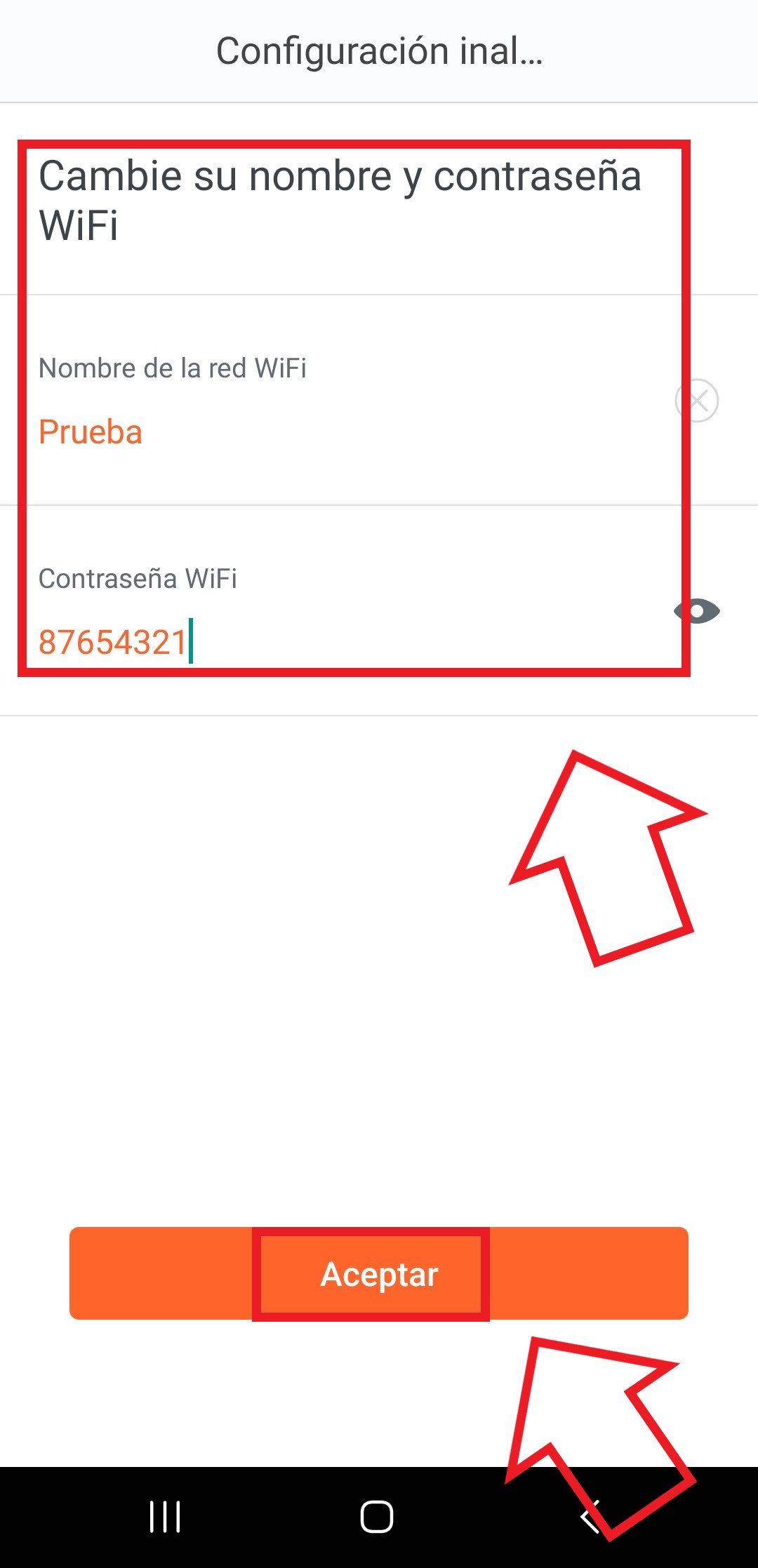This screenshot has width=758, height=1568.
Task: Open recent apps
Action: click(166, 1517)
